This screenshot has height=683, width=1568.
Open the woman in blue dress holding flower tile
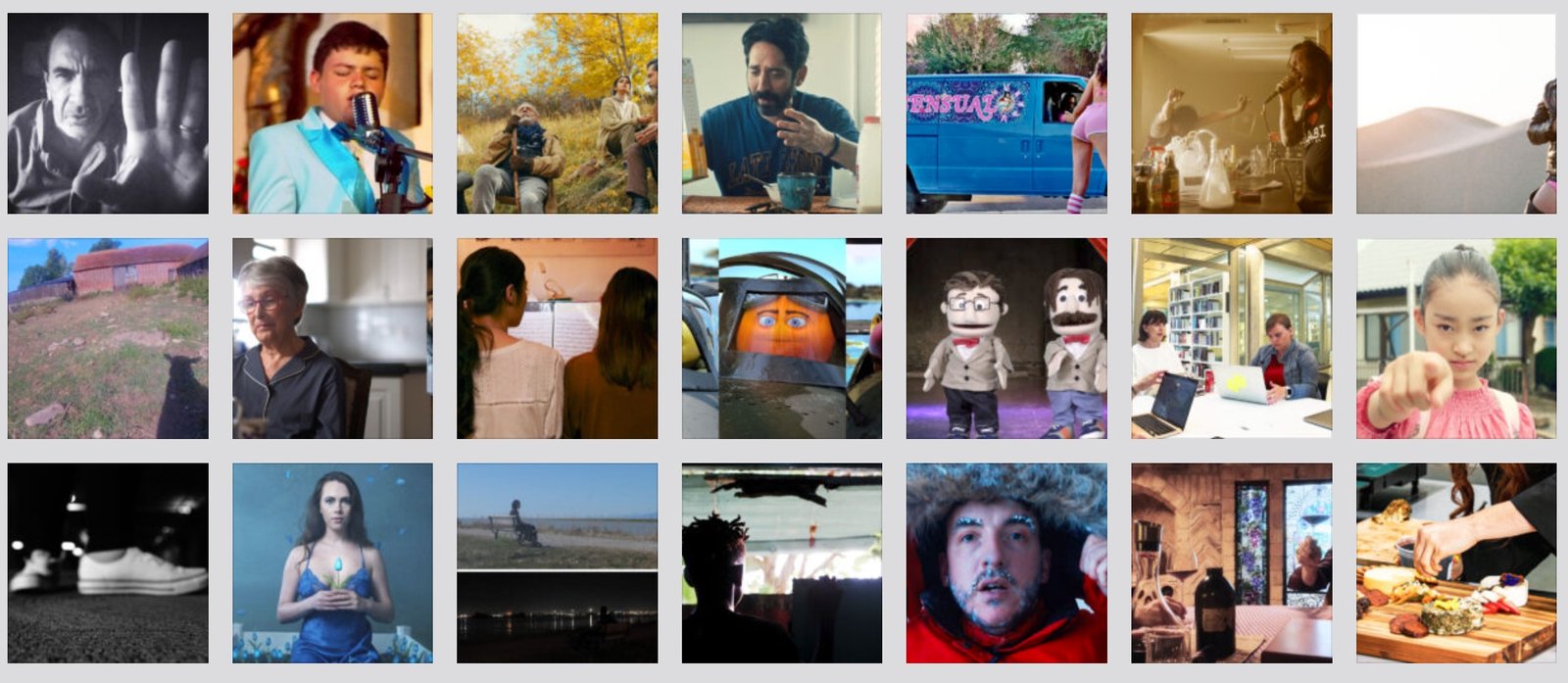[x=332, y=563]
